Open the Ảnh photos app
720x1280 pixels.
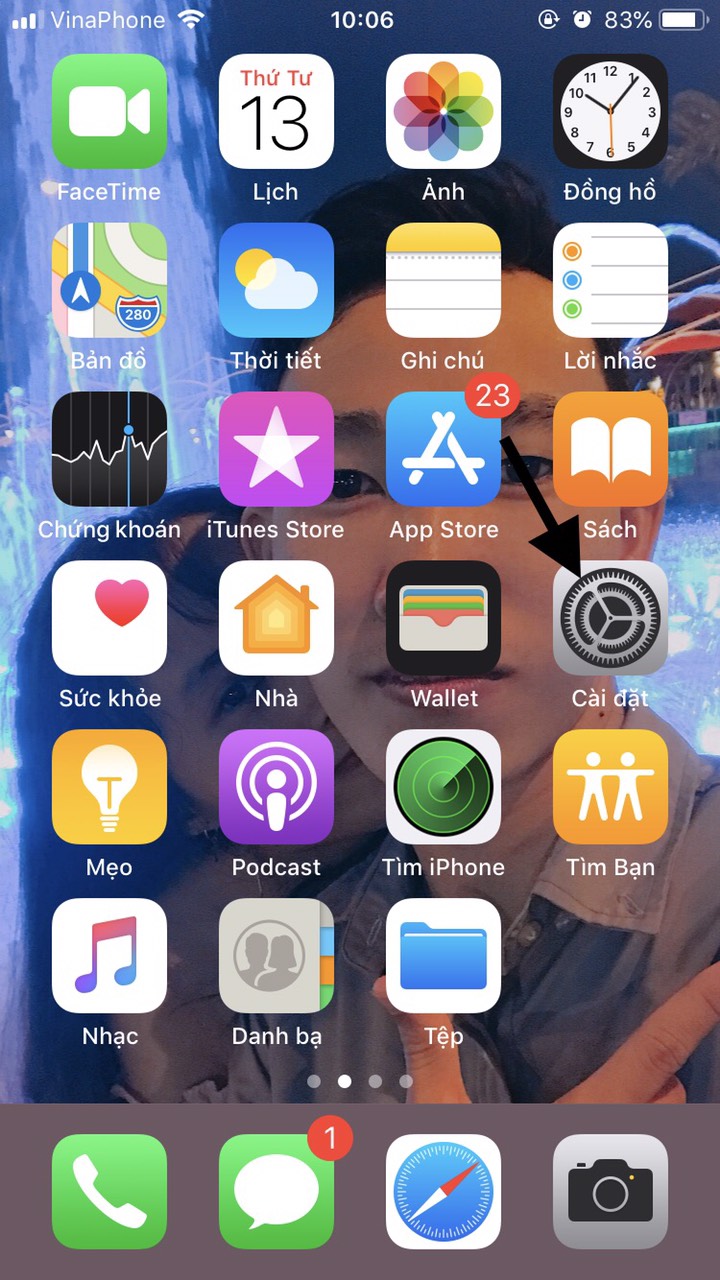coord(443,111)
